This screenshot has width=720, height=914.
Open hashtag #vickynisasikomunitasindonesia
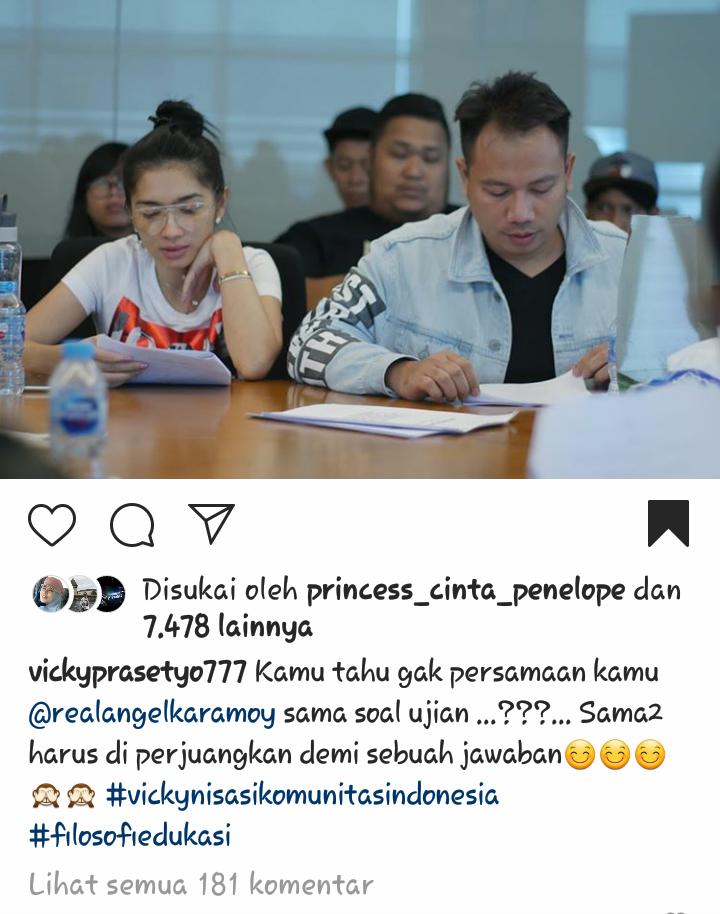click(x=302, y=796)
